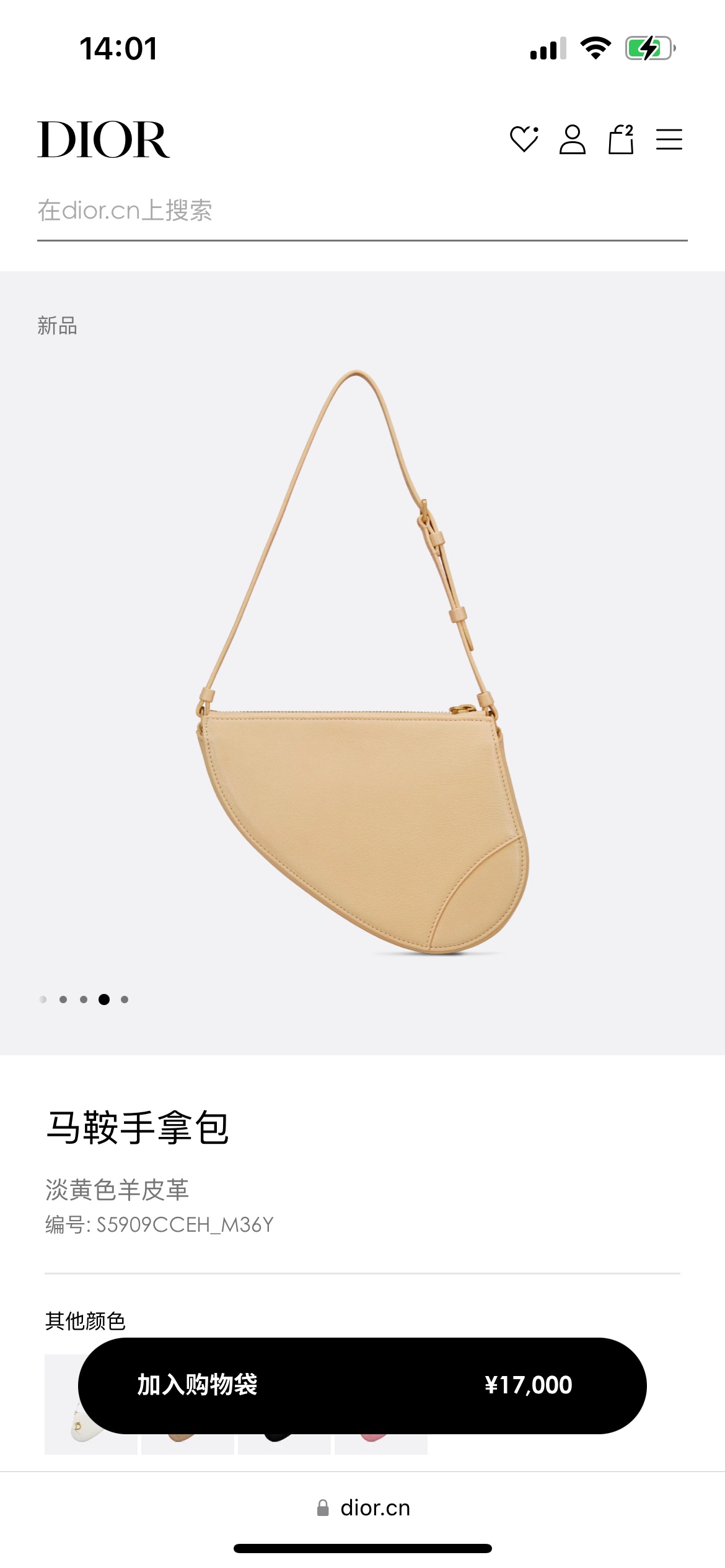This screenshot has height=1568, width=725.
Task: Add the saddle bag to shopping bag
Action: [362, 1385]
